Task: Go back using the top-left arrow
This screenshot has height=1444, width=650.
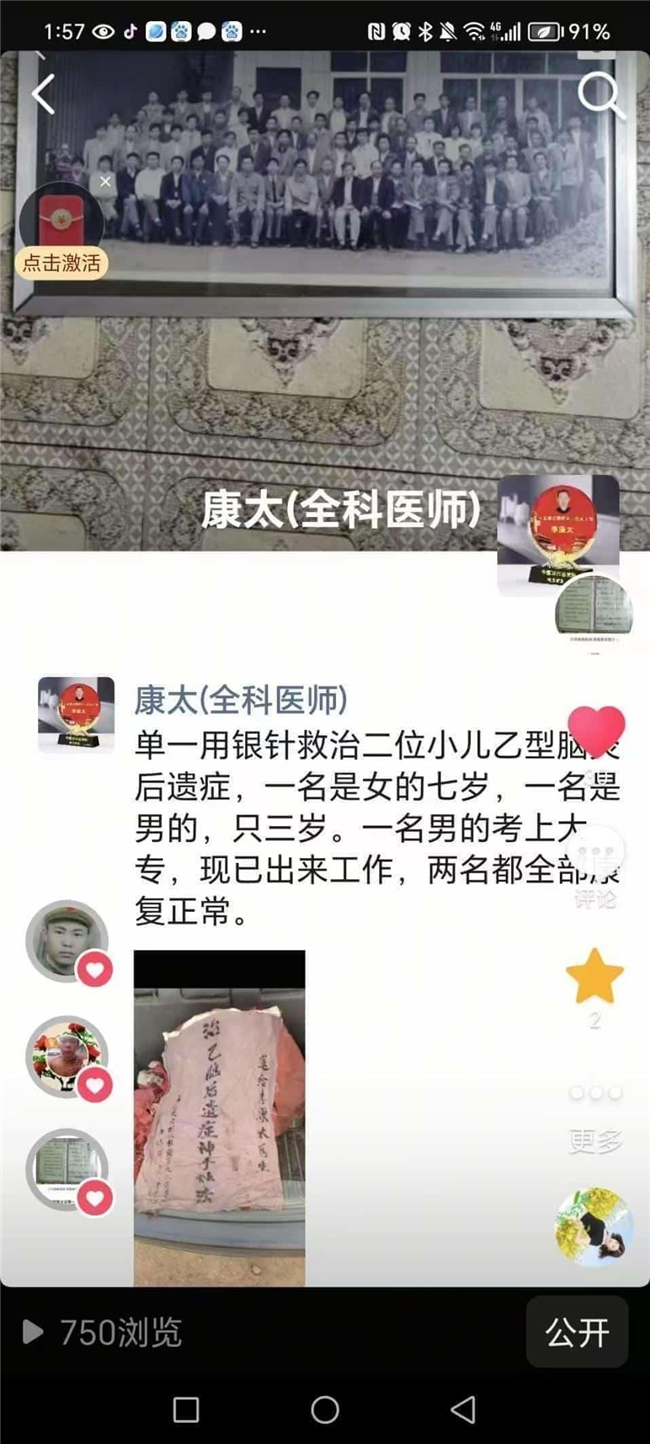Action: [43, 95]
